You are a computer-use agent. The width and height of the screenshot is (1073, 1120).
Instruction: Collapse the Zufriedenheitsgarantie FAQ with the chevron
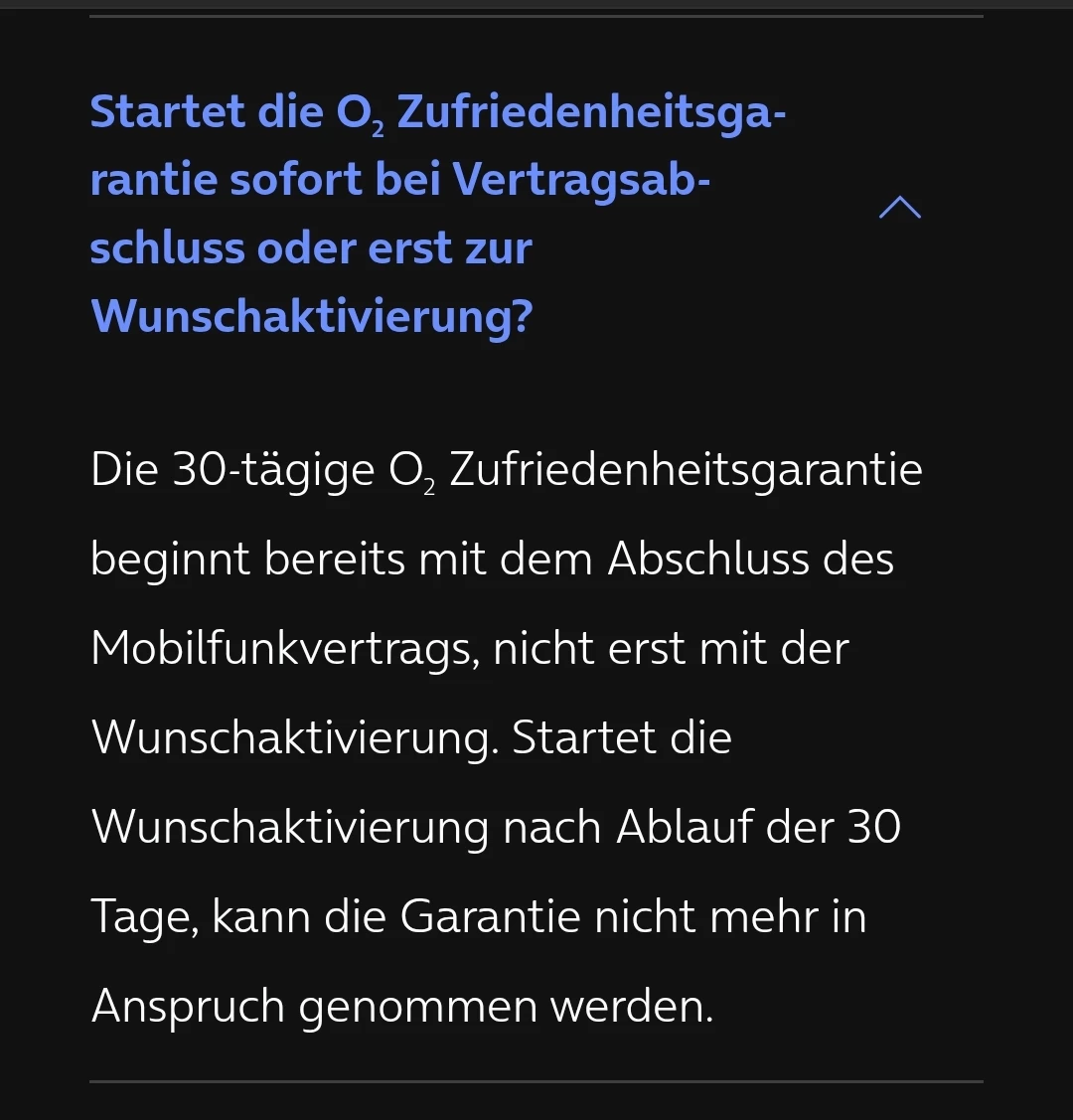click(900, 209)
